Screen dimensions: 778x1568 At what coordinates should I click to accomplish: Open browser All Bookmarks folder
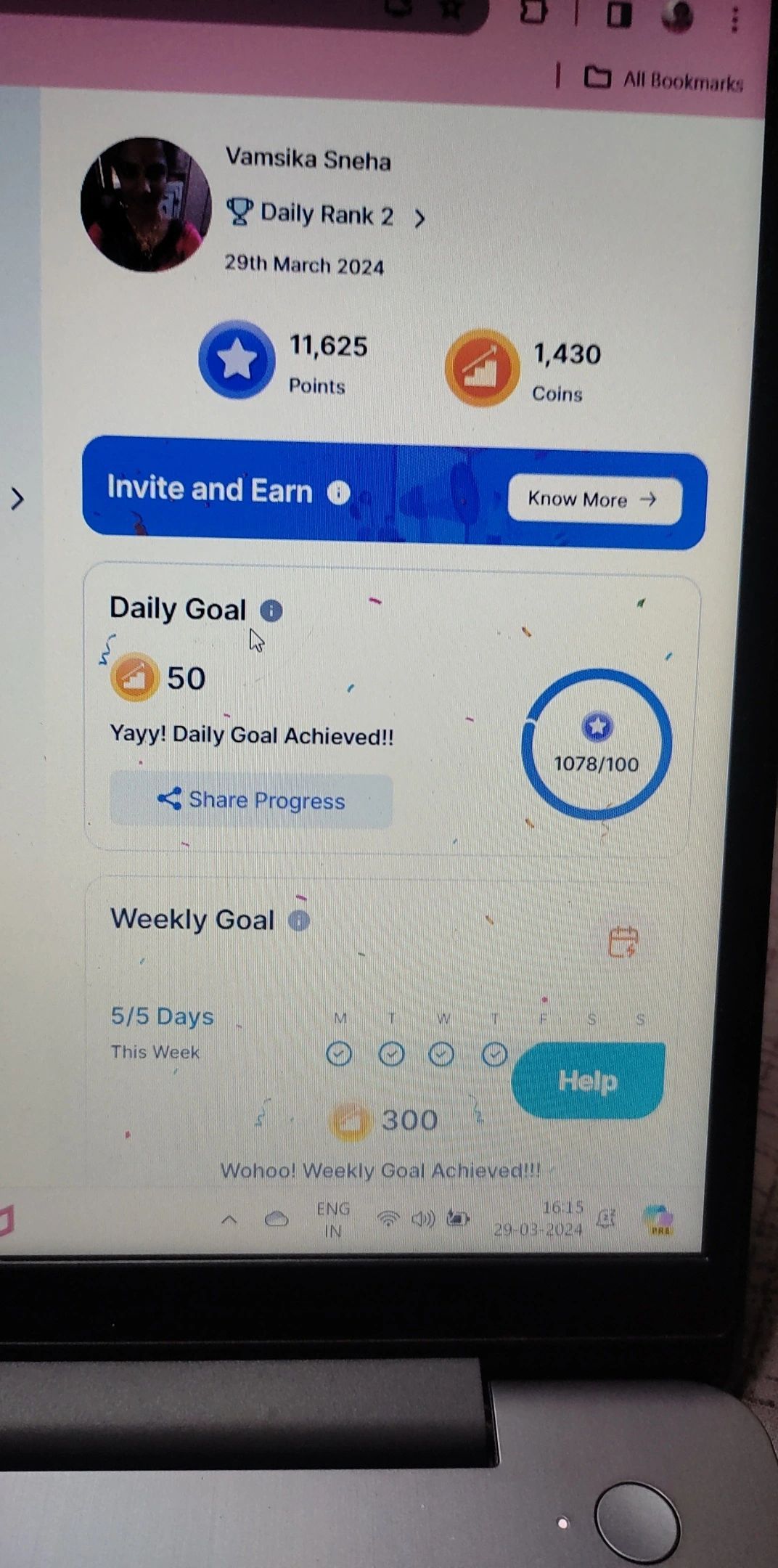pyautogui.click(x=664, y=79)
